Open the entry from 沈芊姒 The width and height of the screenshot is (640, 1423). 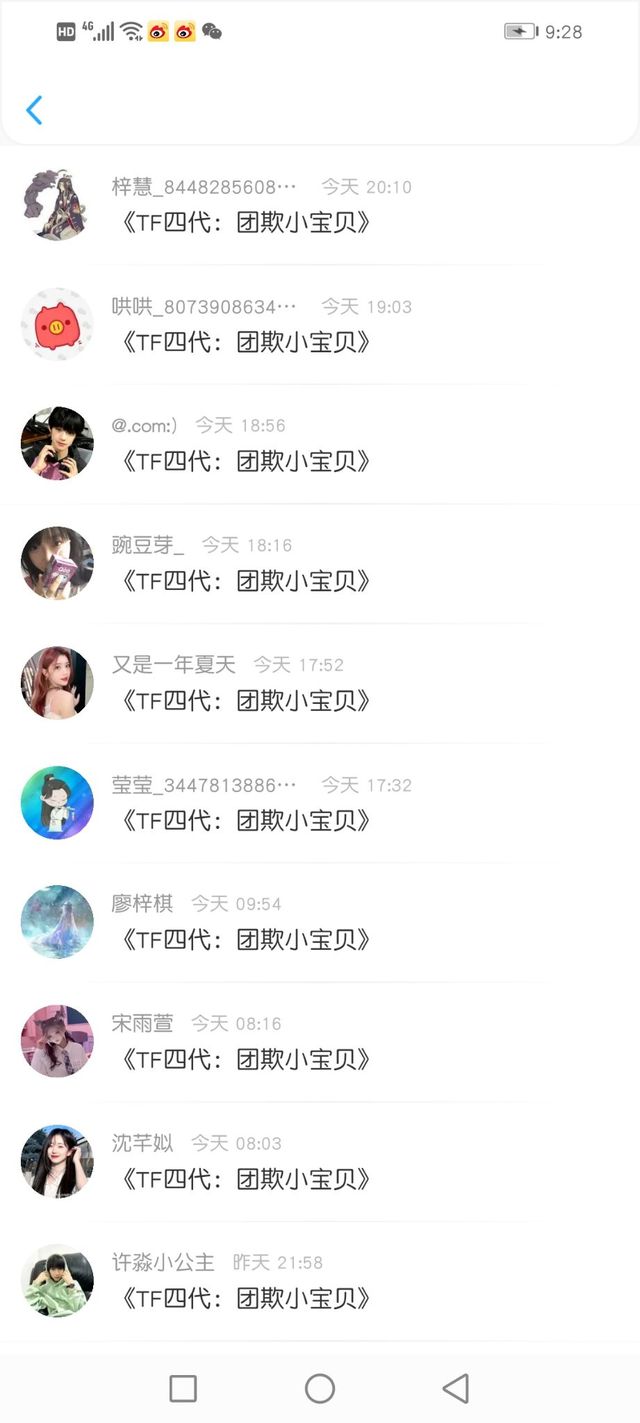(320, 1161)
